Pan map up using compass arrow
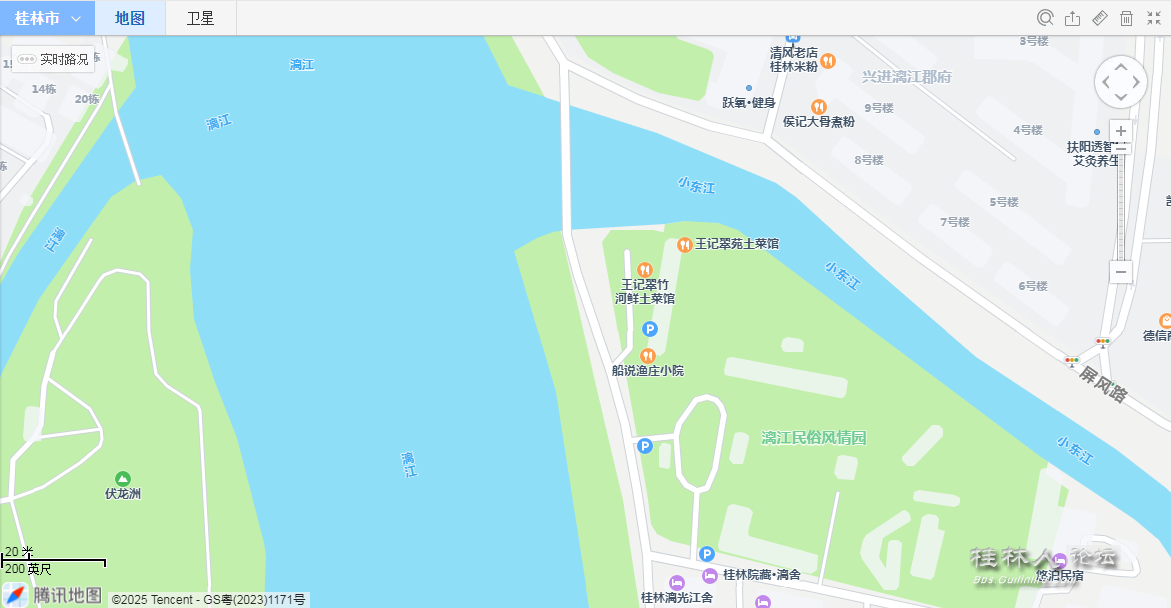Viewport: 1171px width, 608px height. 1121,67
